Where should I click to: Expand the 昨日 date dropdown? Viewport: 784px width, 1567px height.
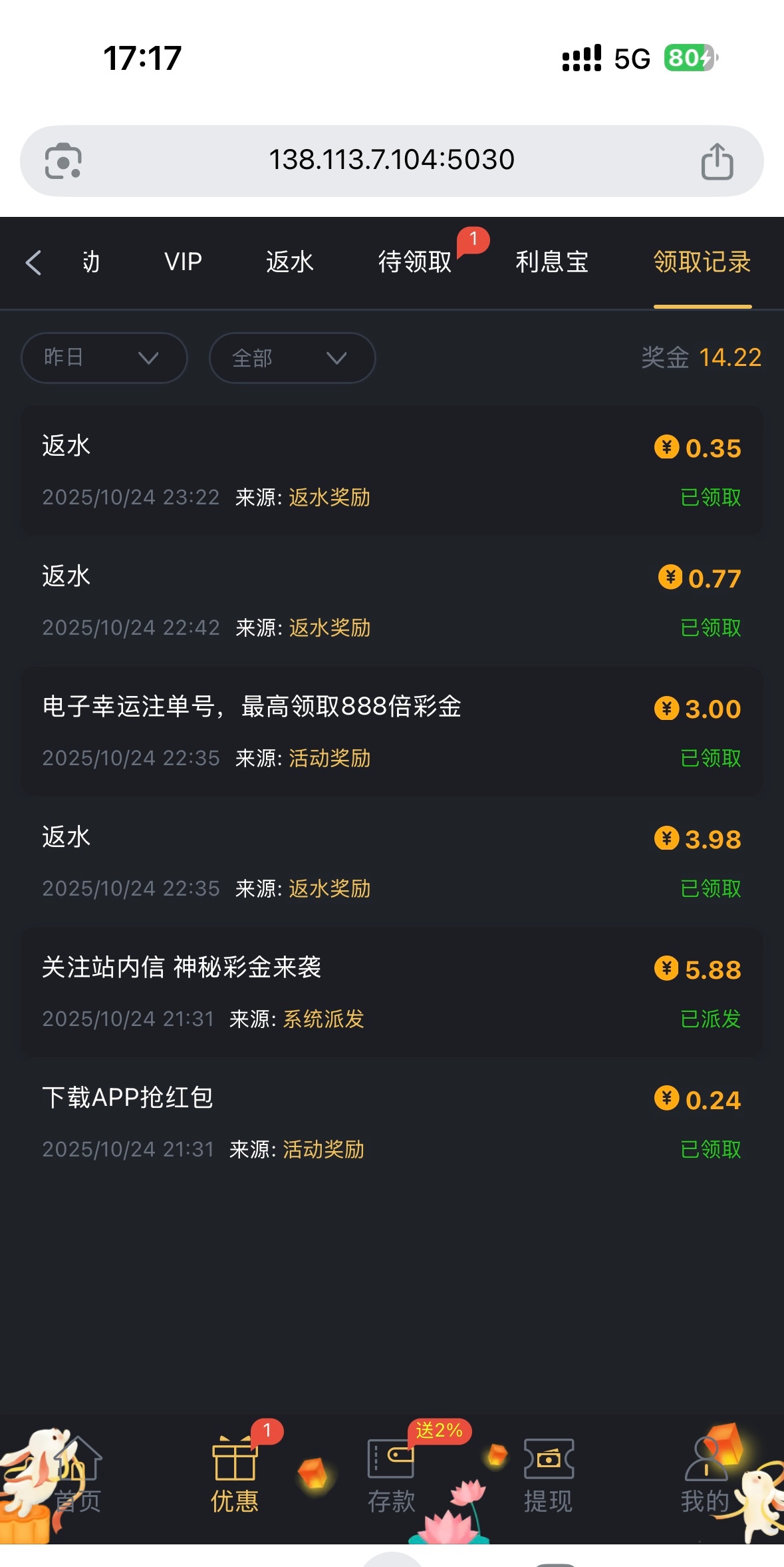tap(104, 358)
